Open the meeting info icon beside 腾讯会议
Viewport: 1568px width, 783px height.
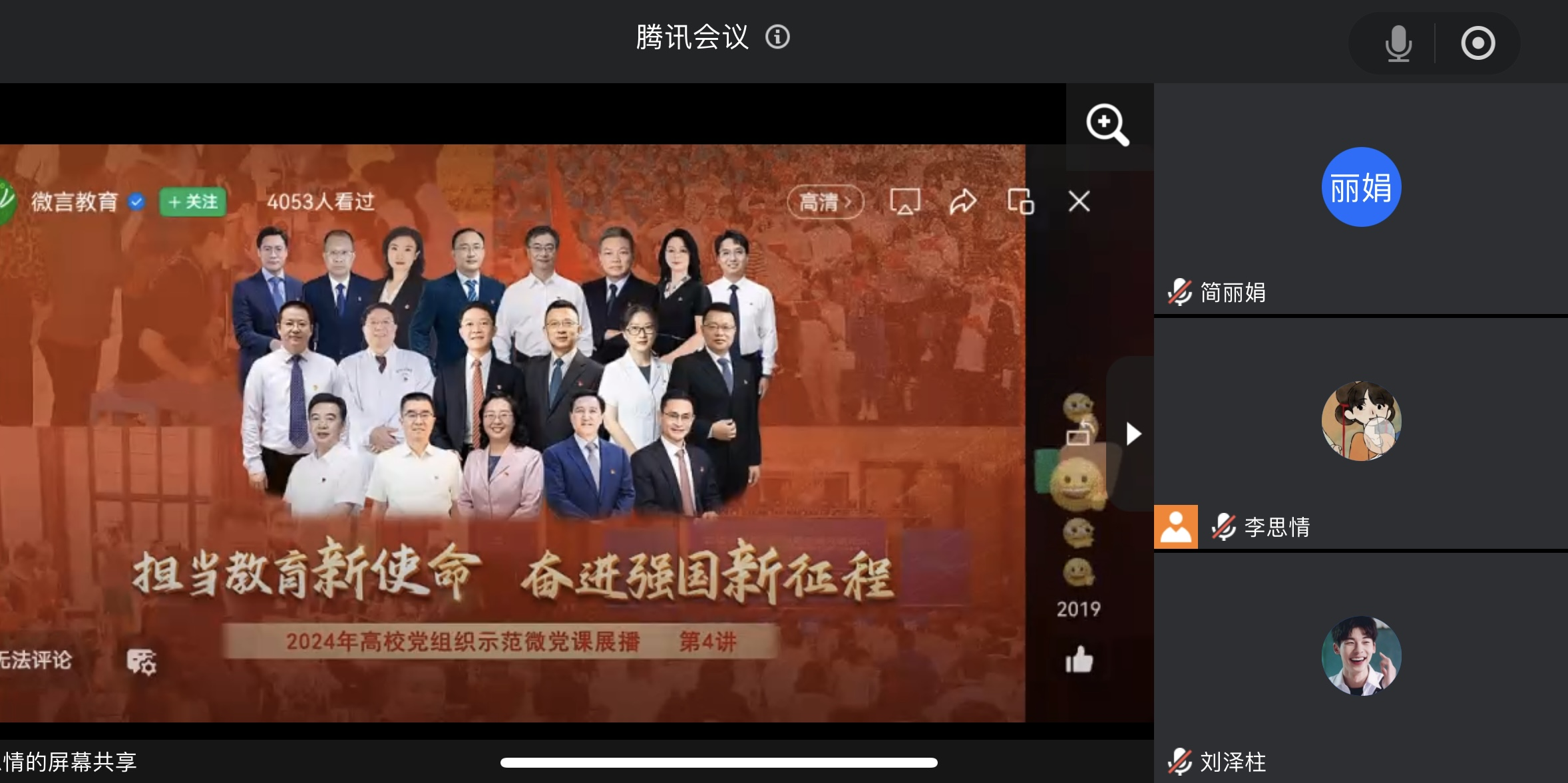click(777, 37)
